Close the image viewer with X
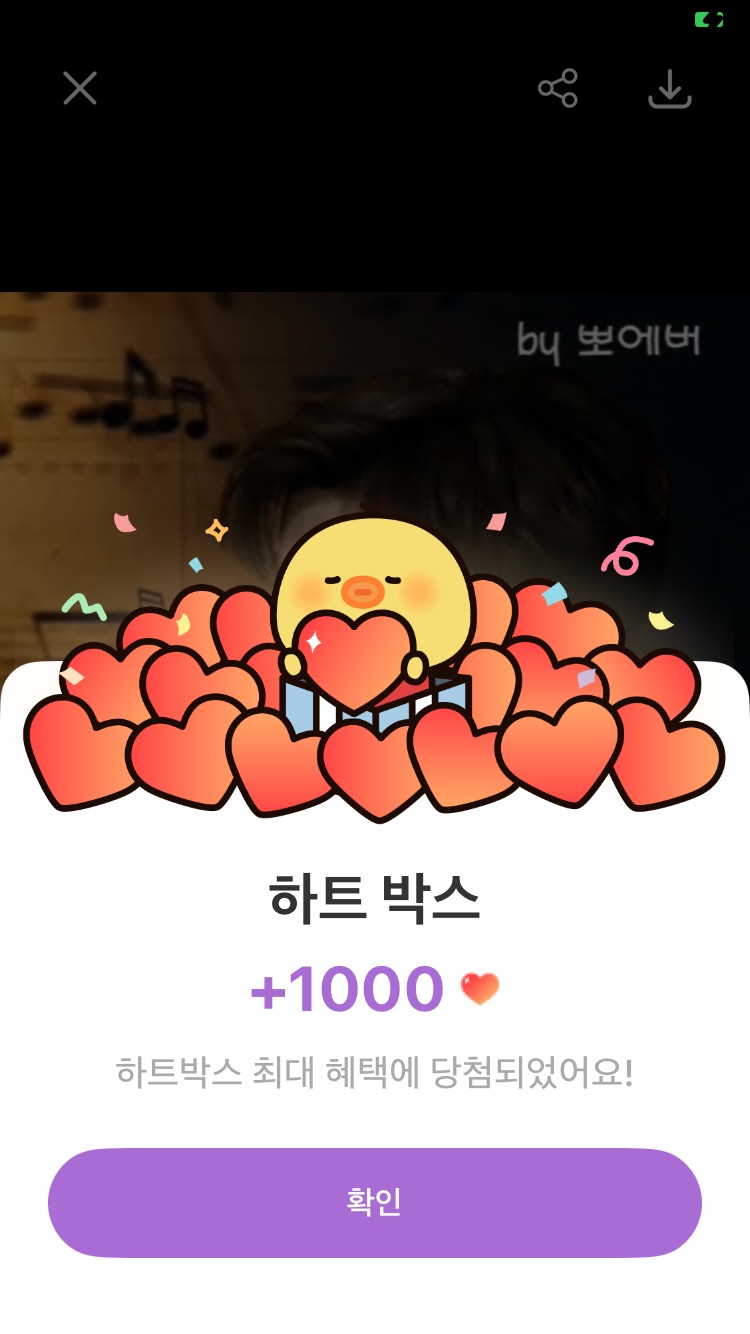Image resolution: width=750 pixels, height=1334 pixels. coord(80,88)
